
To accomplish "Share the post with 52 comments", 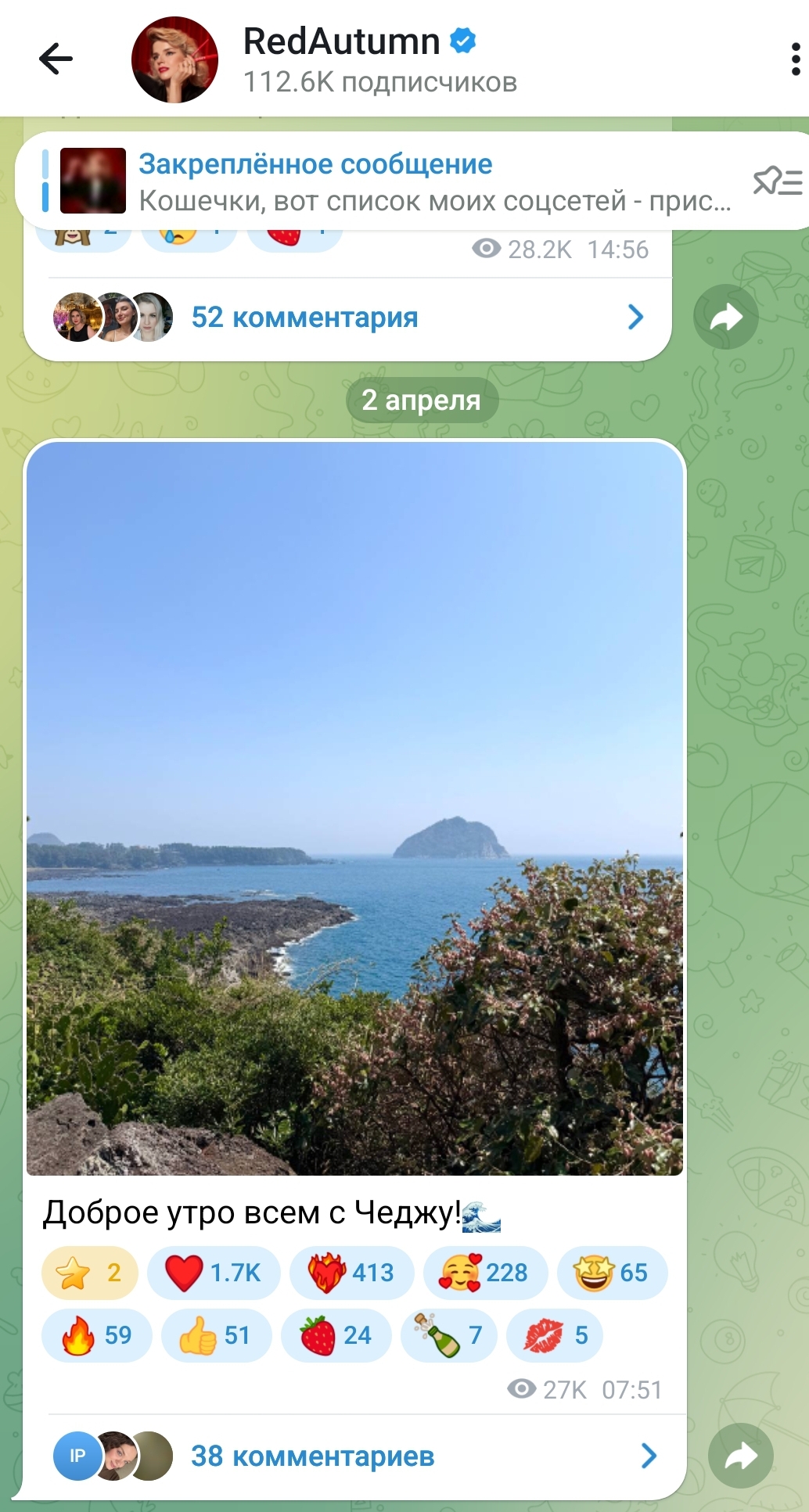I will point(725,318).
